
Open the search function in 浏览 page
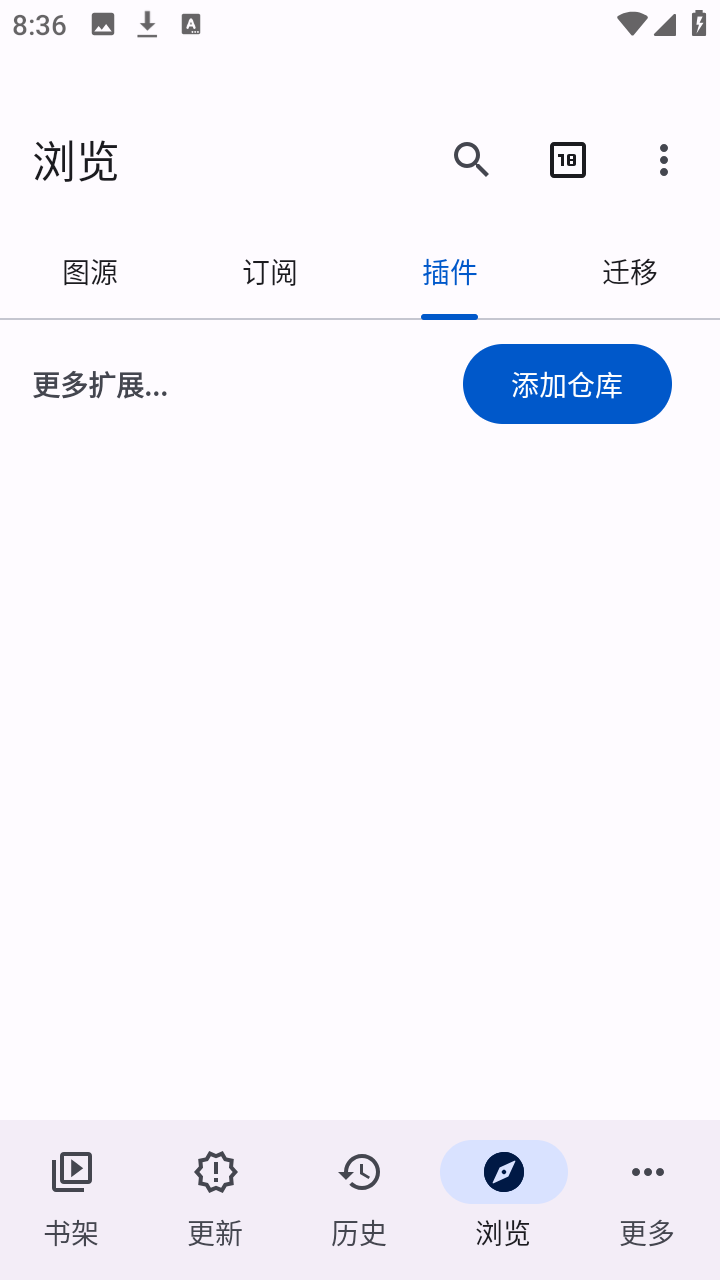471,160
